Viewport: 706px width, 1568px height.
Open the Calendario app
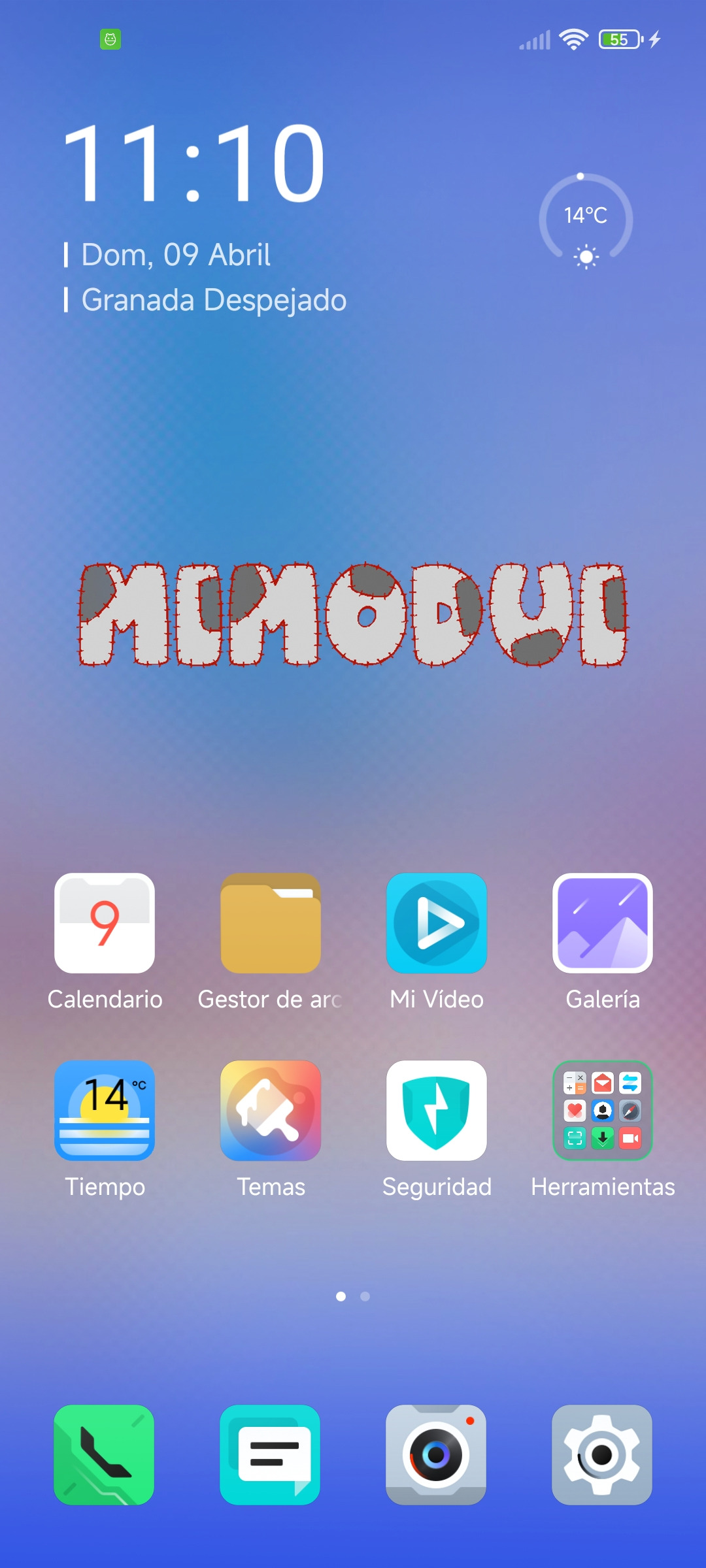tap(105, 923)
